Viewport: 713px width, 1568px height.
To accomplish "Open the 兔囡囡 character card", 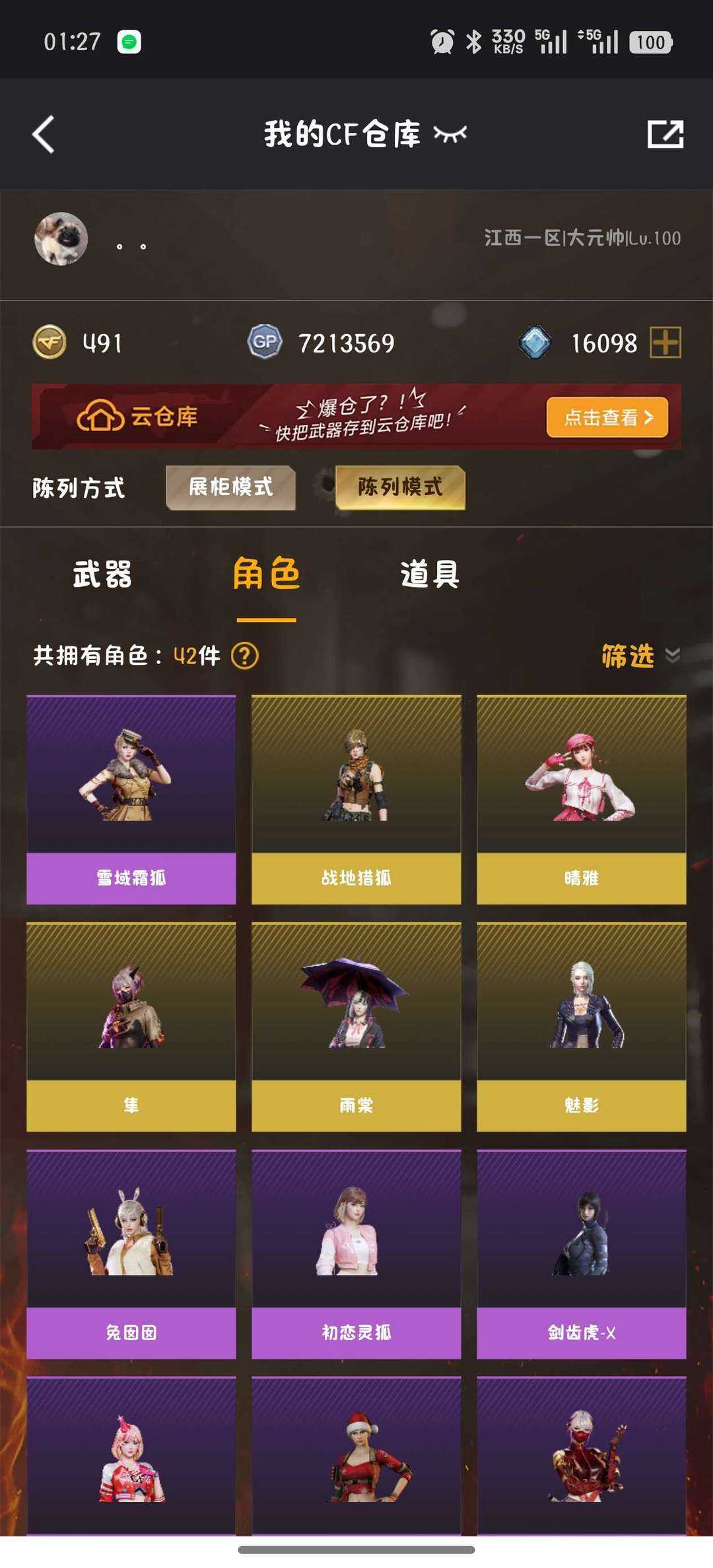I will (x=131, y=1254).
